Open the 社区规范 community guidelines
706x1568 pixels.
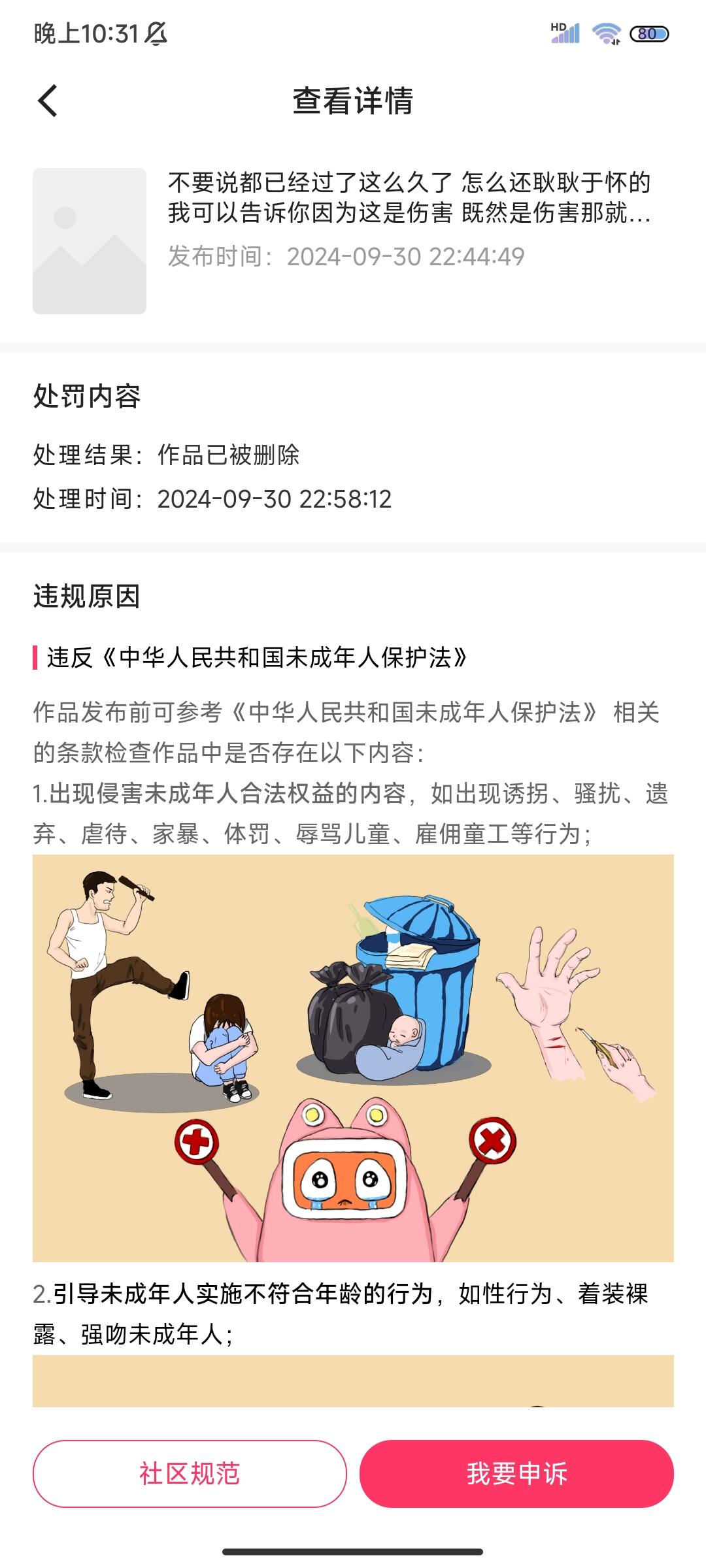pyautogui.click(x=190, y=1474)
